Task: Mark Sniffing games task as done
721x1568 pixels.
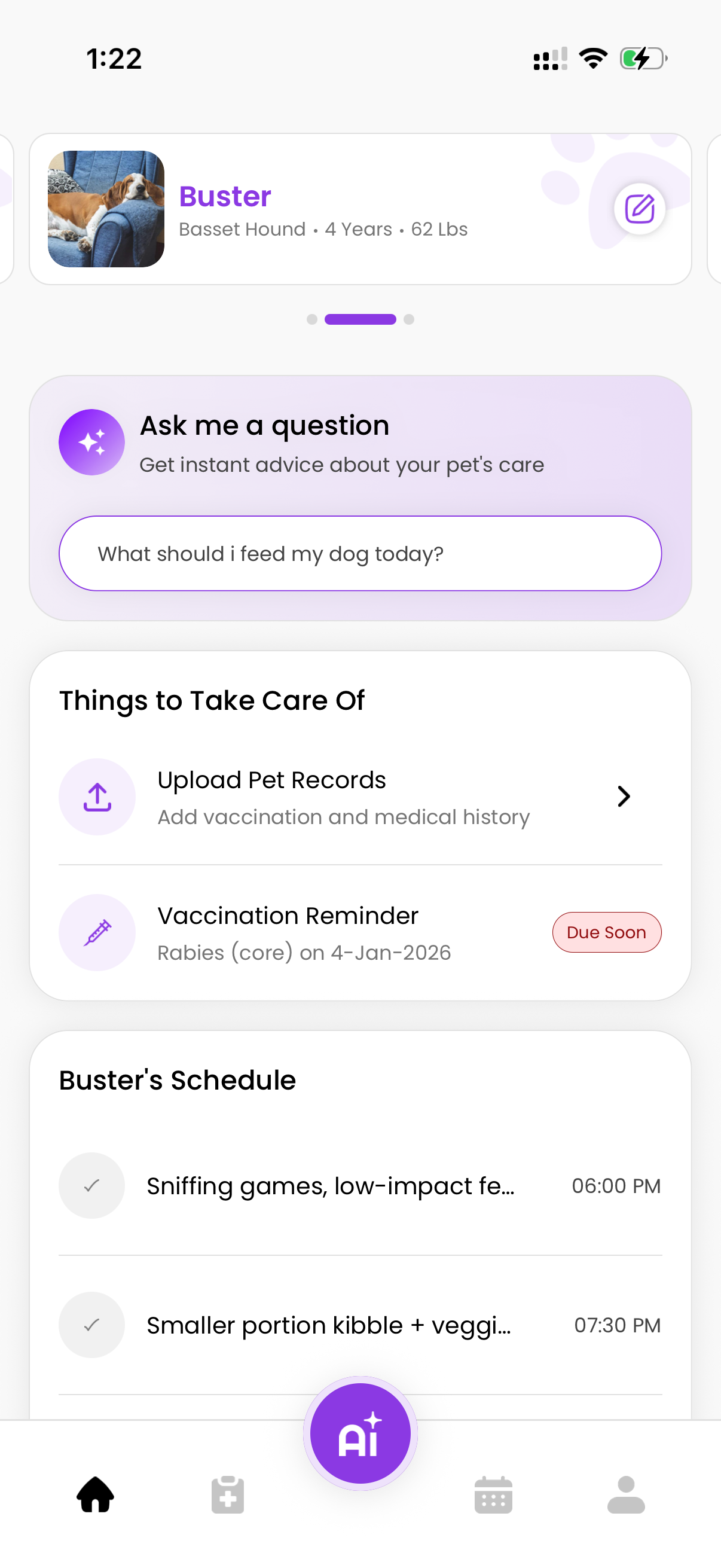Action: tap(92, 1185)
